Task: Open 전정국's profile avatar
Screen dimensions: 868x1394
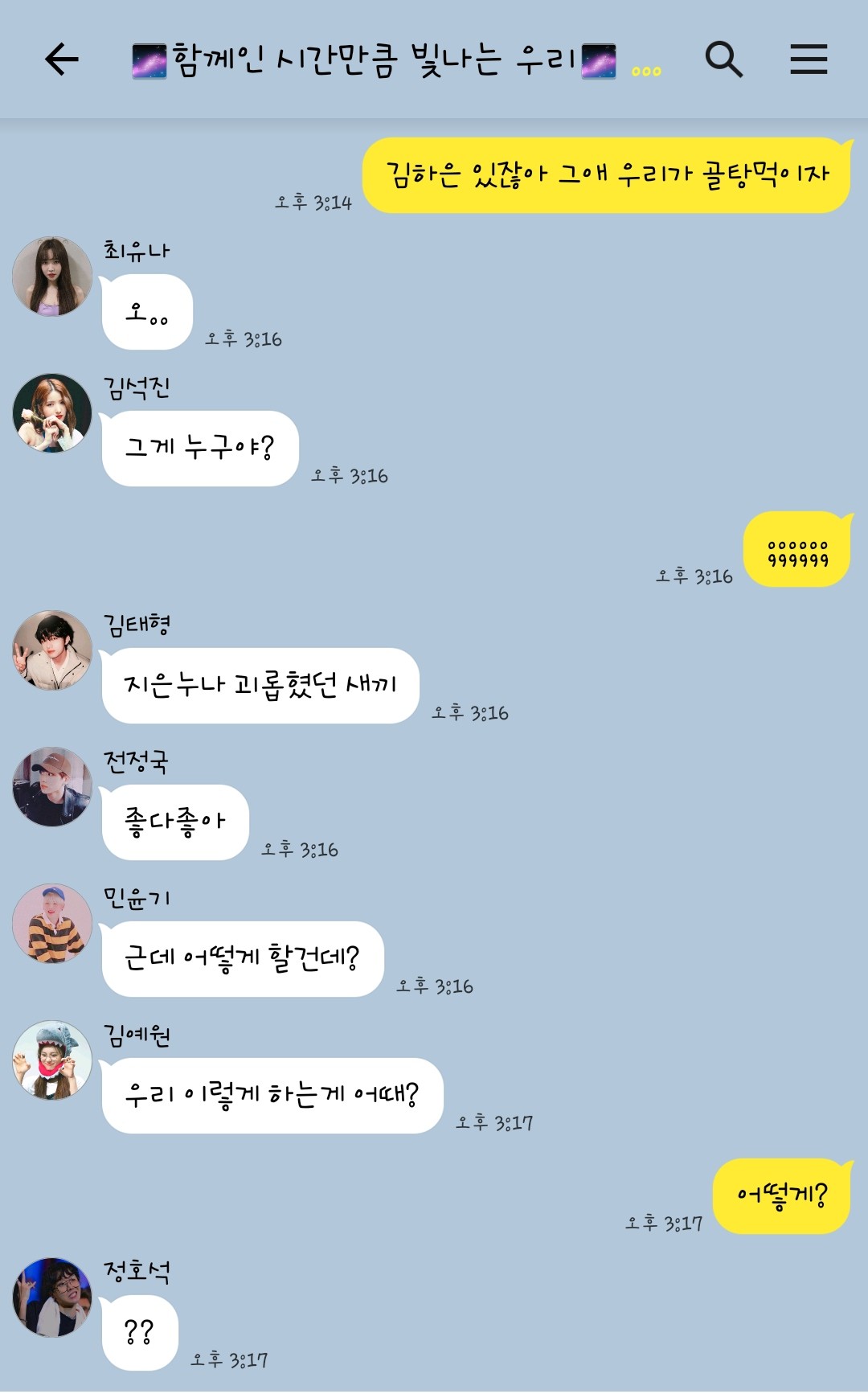Action: click(52, 786)
